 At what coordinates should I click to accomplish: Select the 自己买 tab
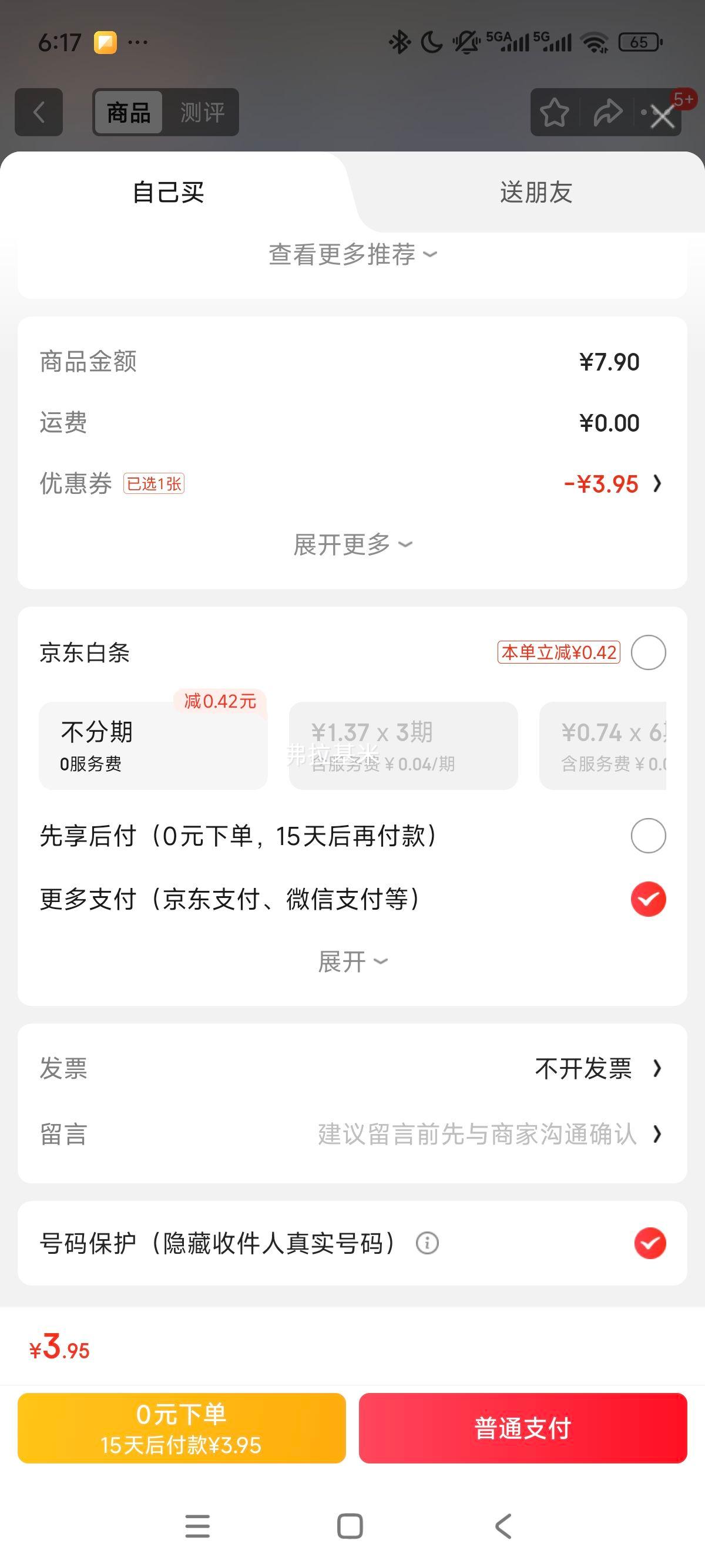pyautogui.click(x=169, y=193)
